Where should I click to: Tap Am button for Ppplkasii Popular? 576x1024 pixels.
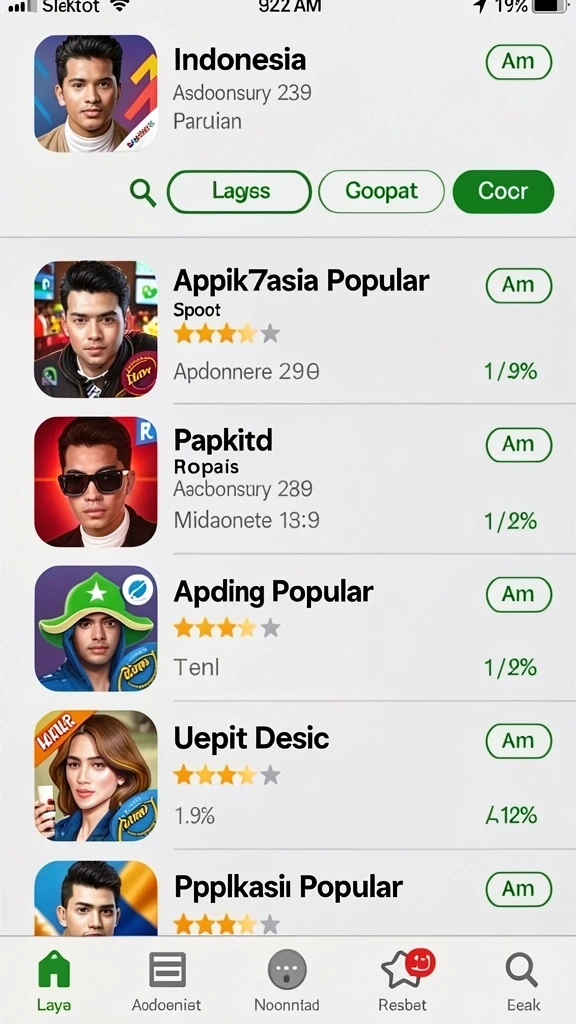(x=519, y=889)
